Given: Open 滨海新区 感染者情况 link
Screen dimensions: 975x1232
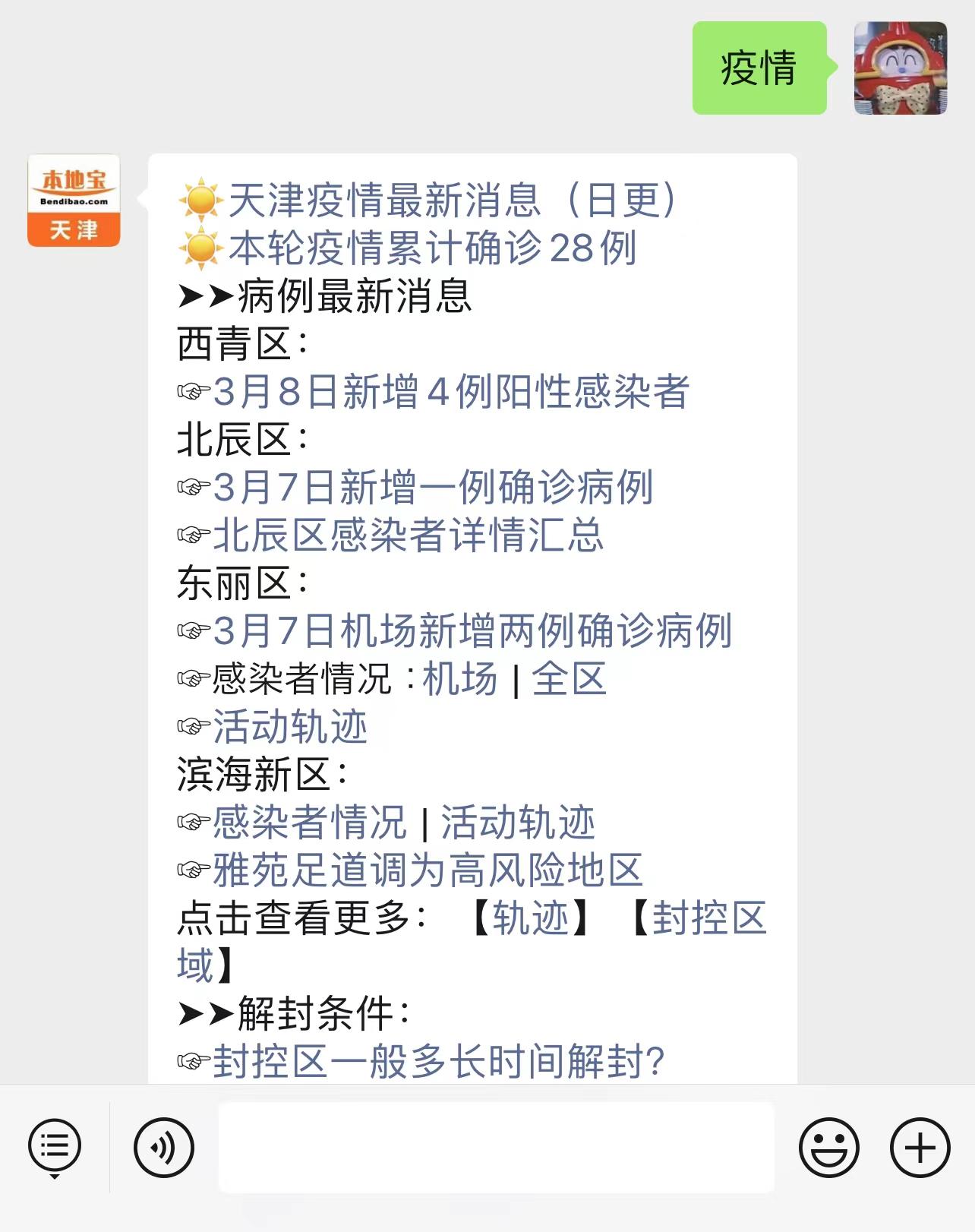Looking at the screenshot, I should [x=310, y=822].
